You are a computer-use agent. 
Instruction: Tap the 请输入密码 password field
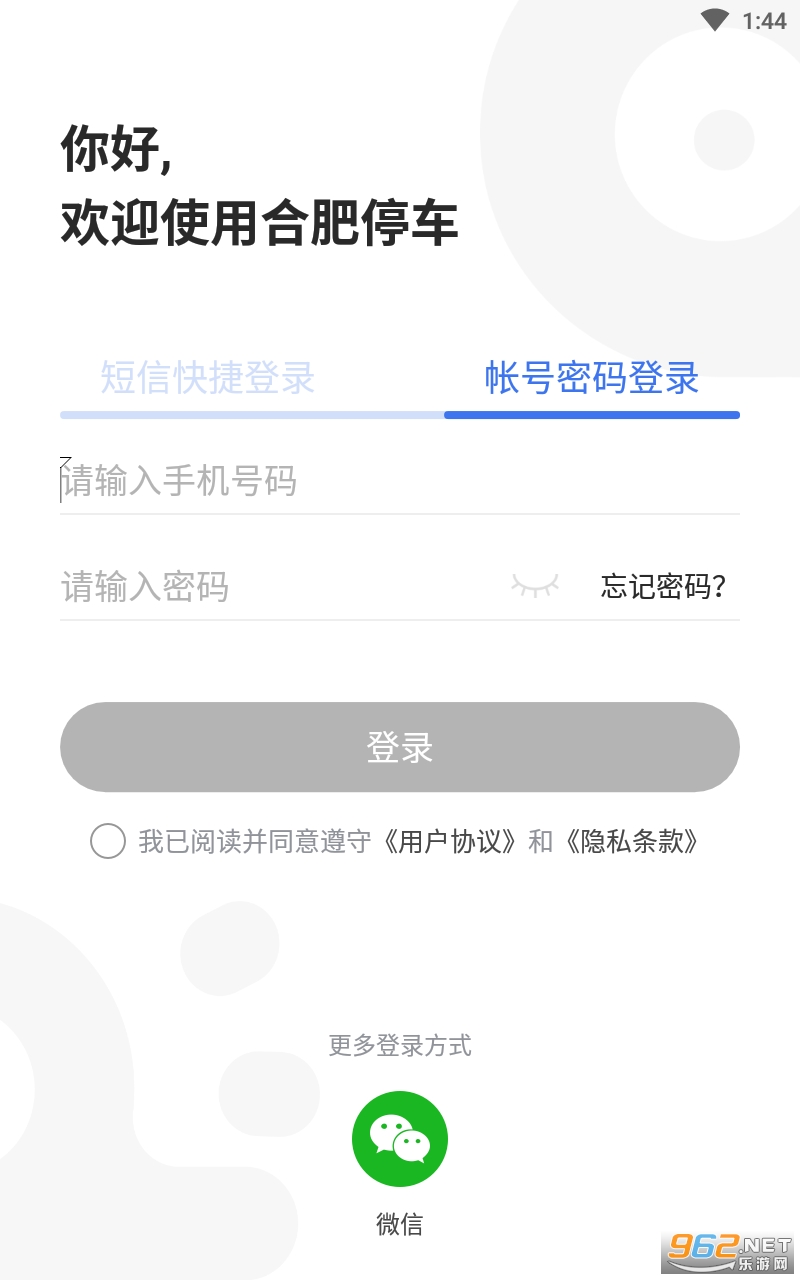(x=280, y=586)
